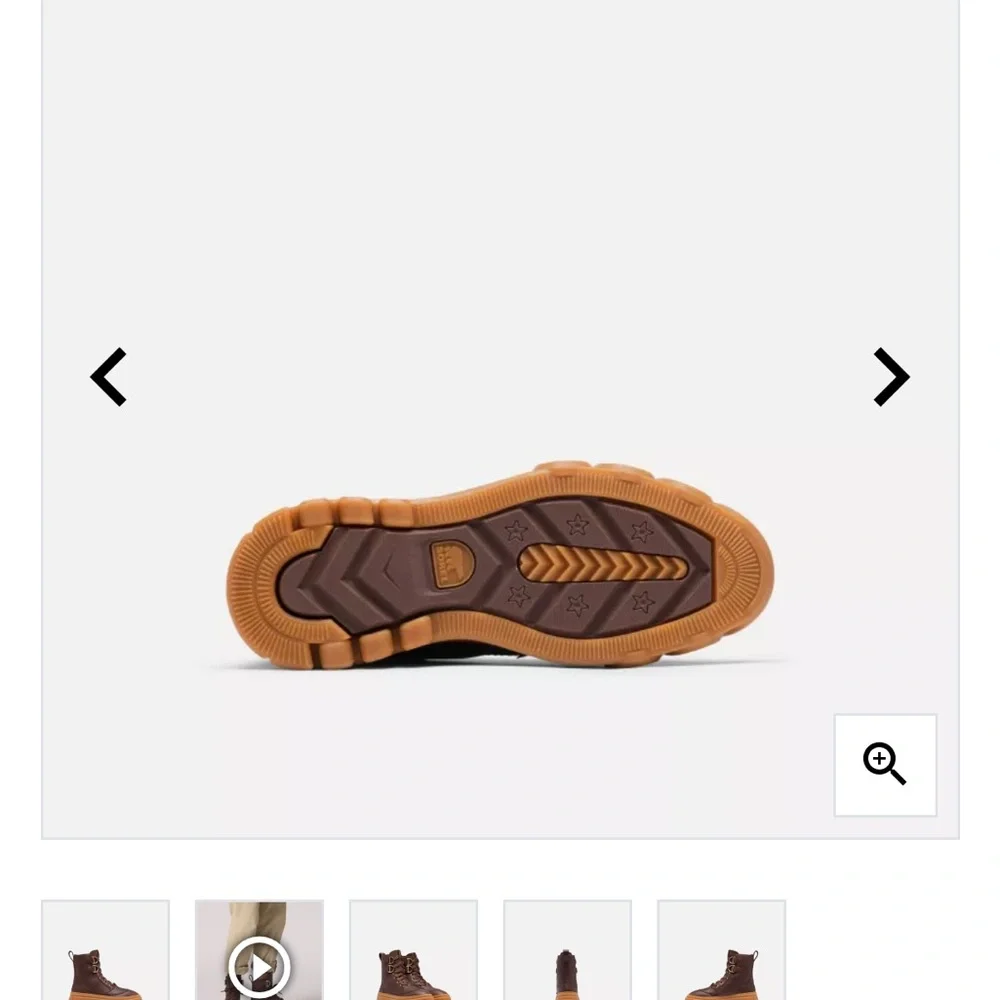Select the fifth thumbnail showing the boot

721,952
